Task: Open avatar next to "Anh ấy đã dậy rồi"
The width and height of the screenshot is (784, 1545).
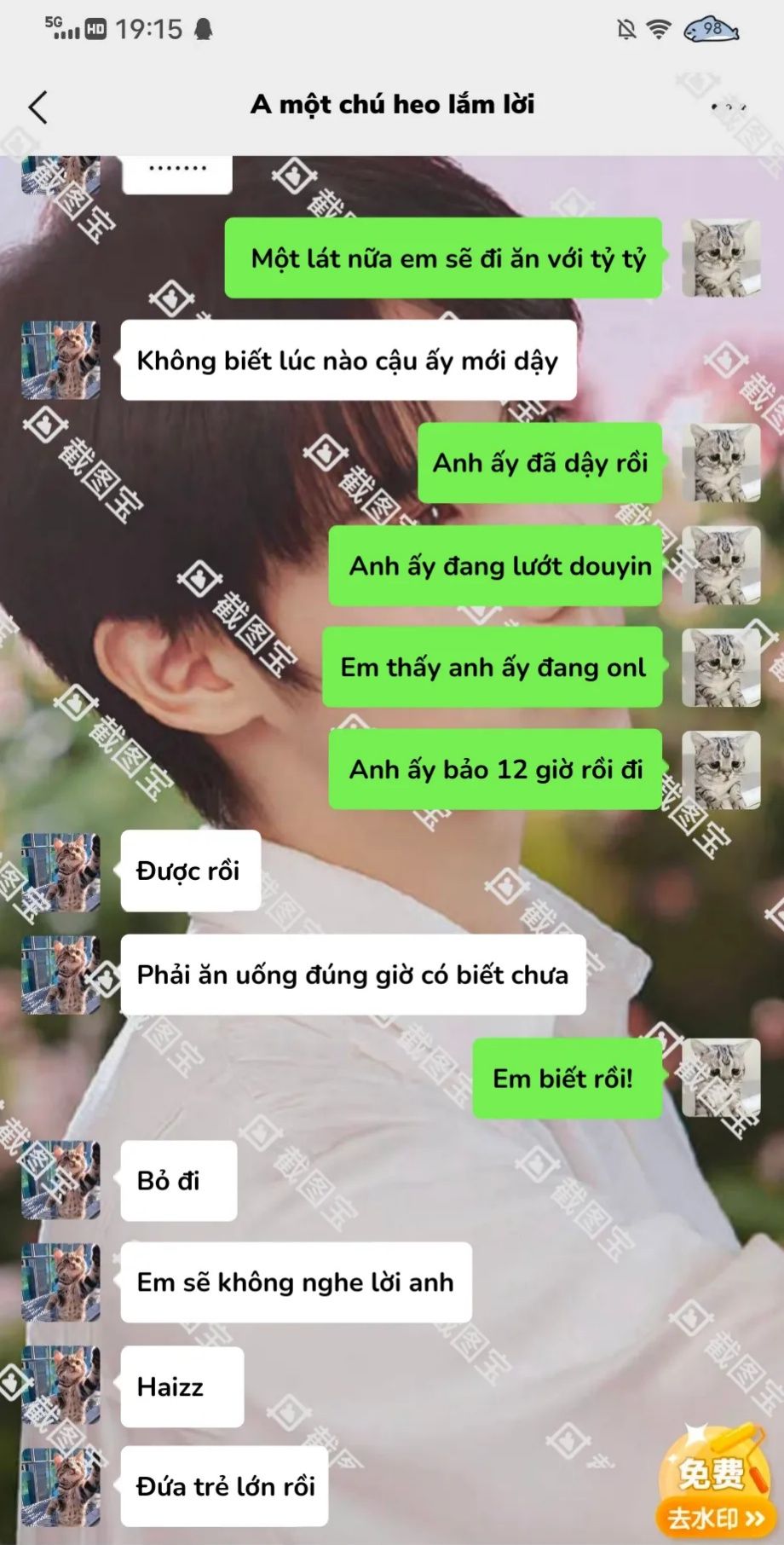Action: click(x=721, y=463)
